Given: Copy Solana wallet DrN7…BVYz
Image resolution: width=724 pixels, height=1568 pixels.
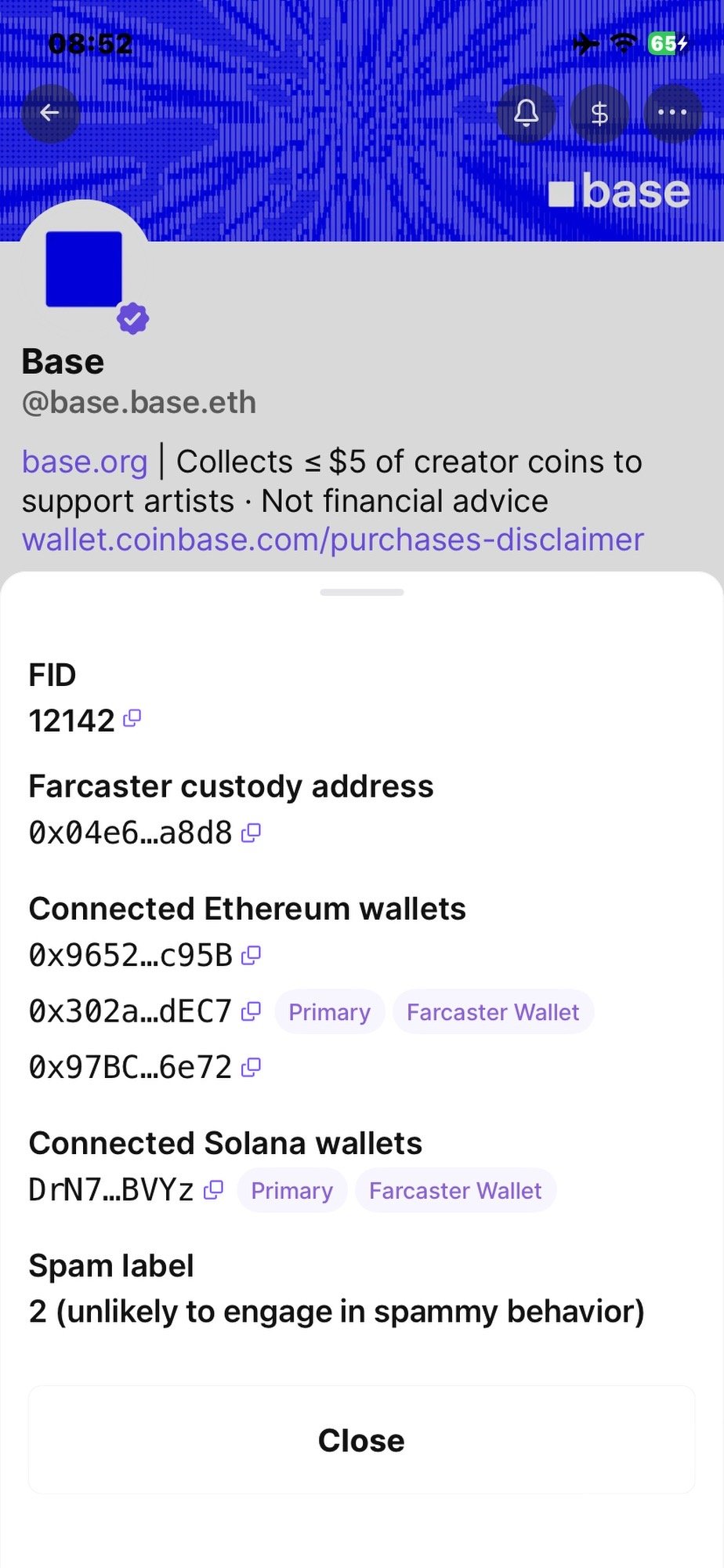Looking at the screenshot, I should [213, 1190].
